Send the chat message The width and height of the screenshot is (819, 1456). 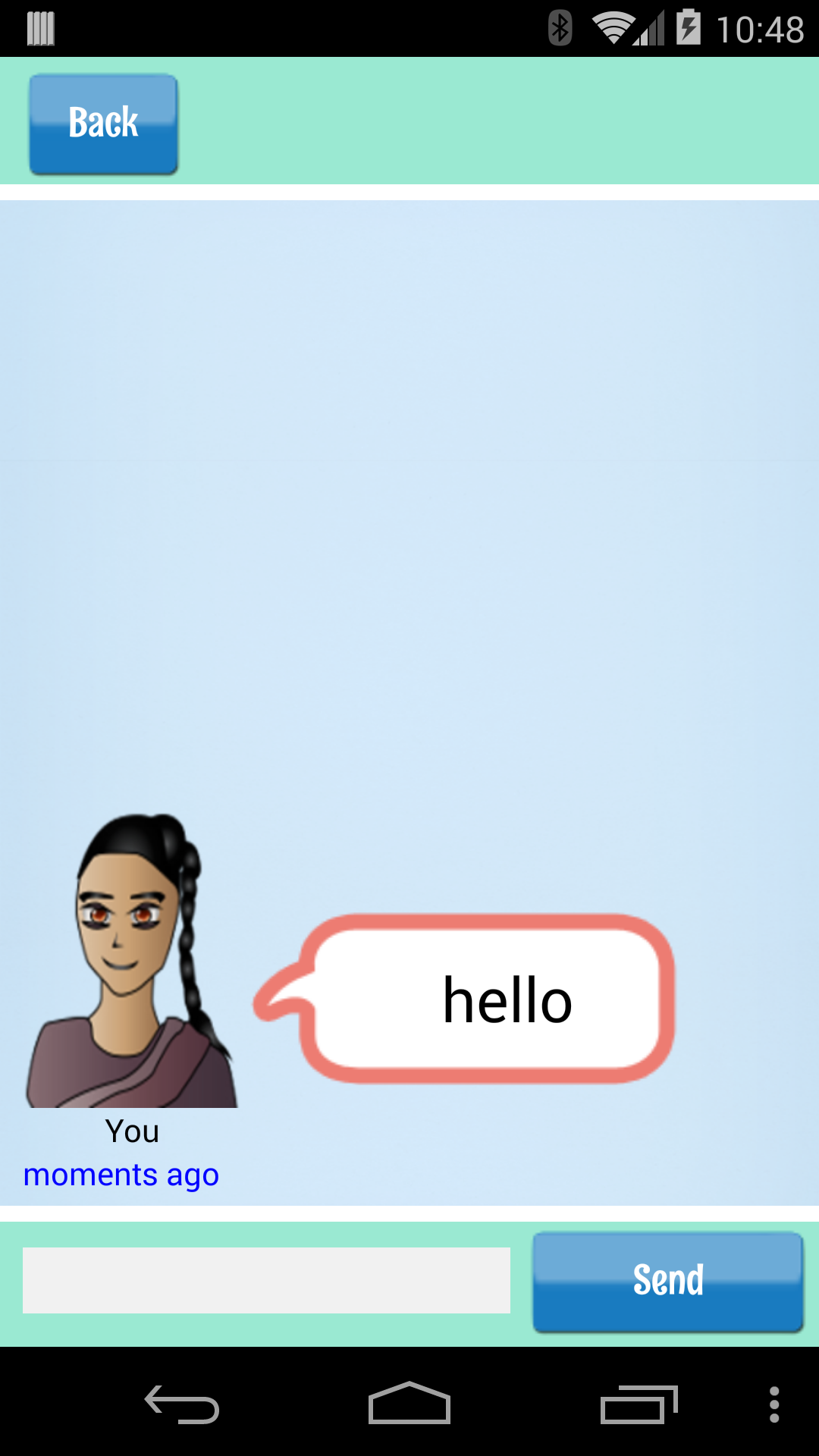pyautogui.click(x=667, y=1282)
